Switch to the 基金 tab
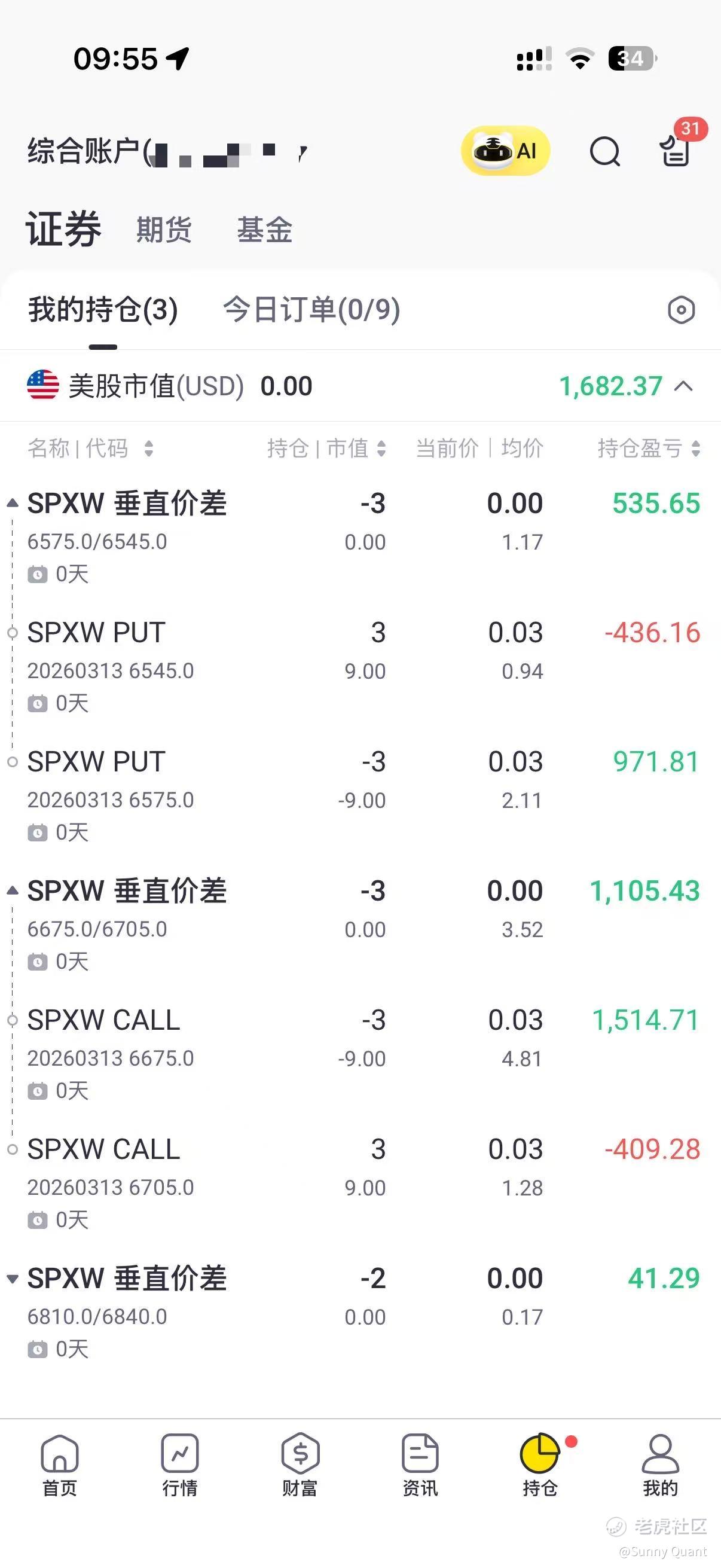This screenshot has width=721, height=1568. coord(265,230)
